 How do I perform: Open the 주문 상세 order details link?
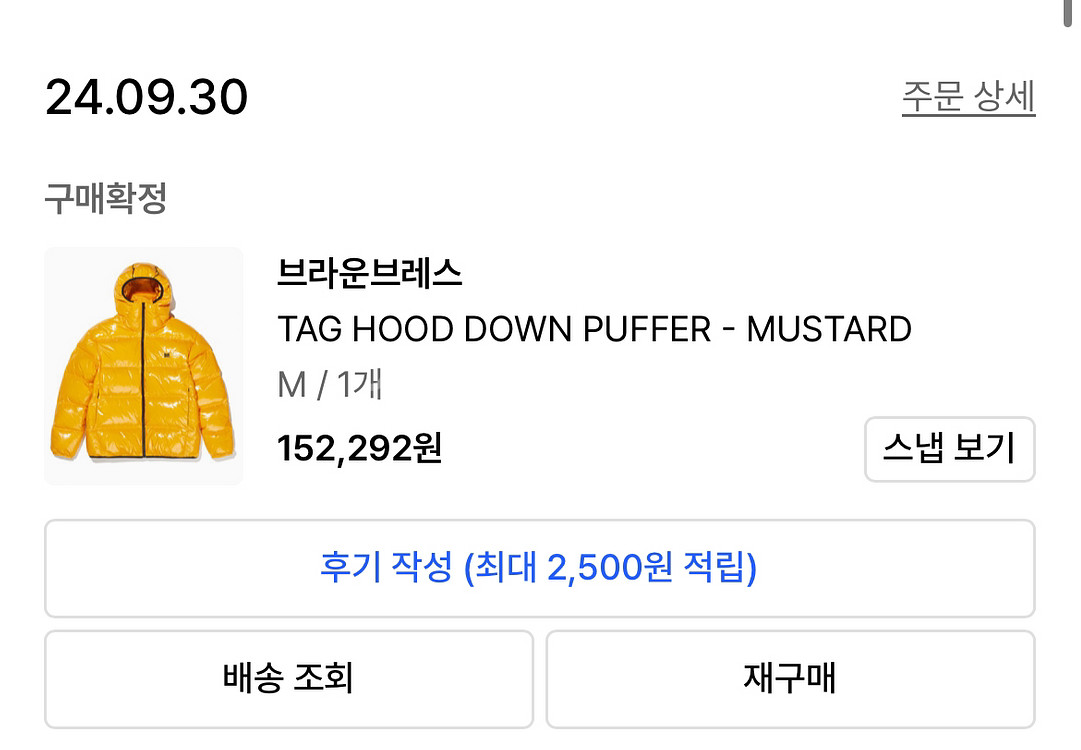(x=968, y=98)
